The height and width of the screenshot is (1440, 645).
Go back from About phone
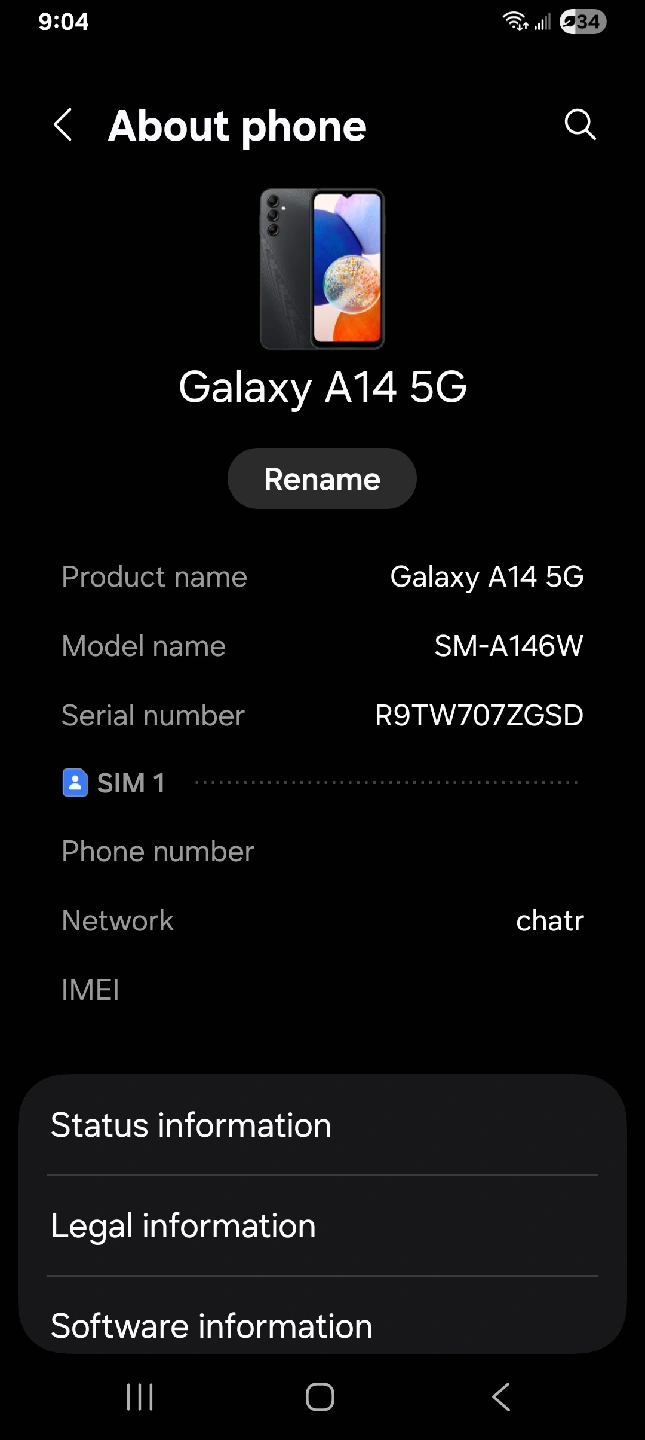63,126
